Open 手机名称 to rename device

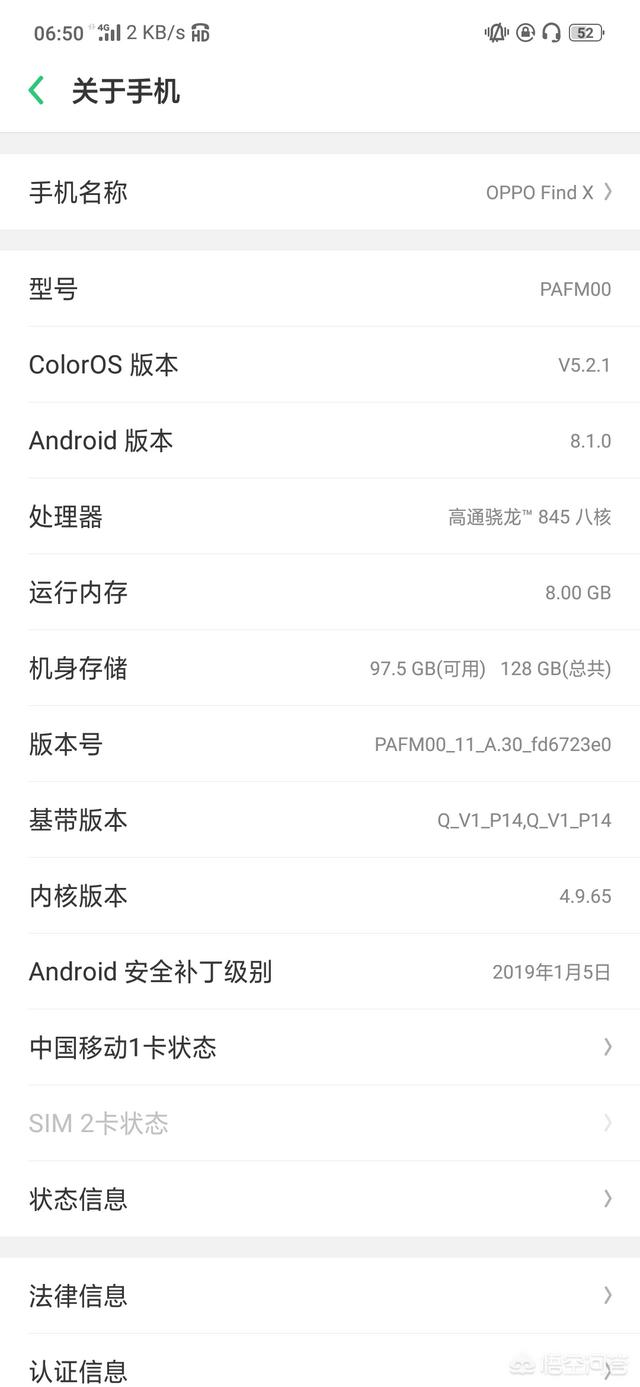(320, 192)
